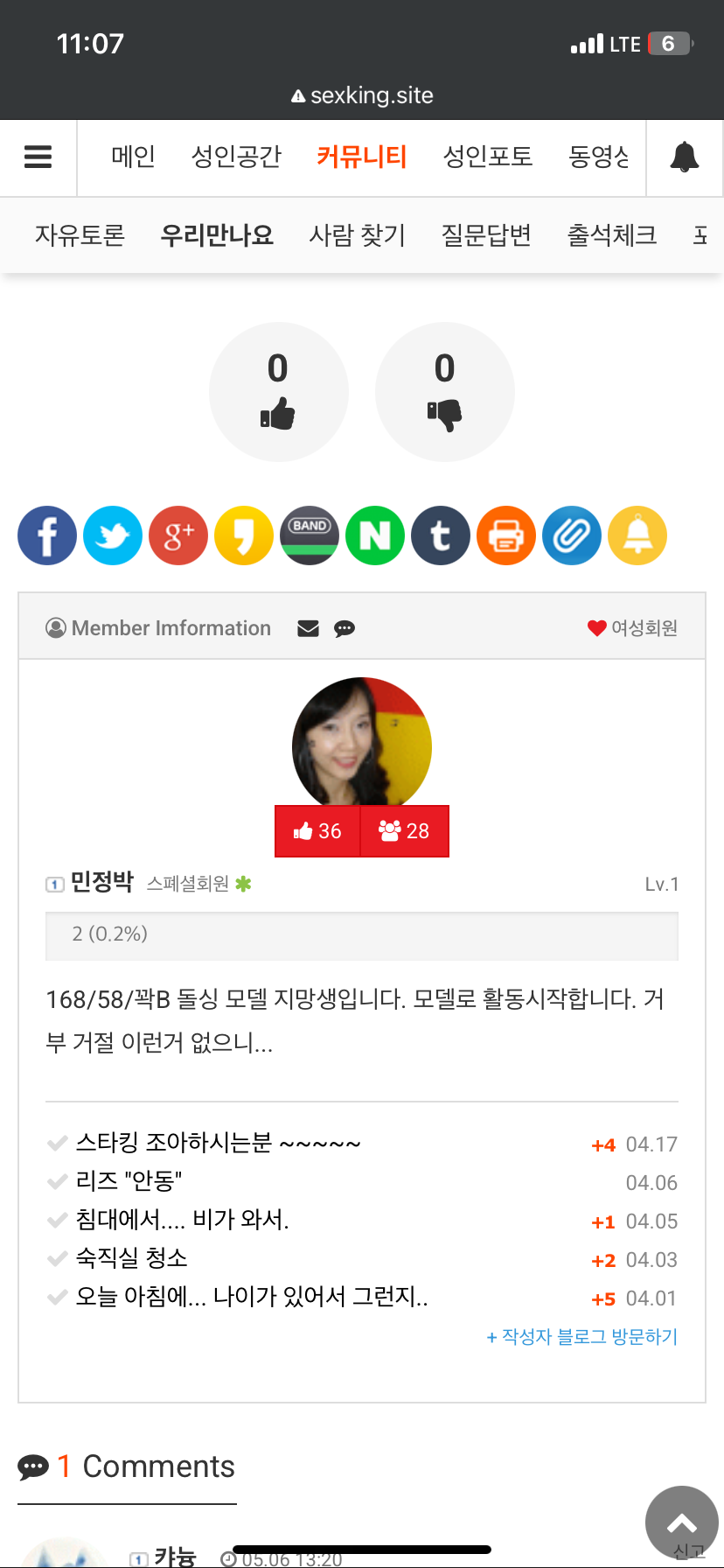The height and width of the screenshot is (1568, 724).
Task: Select the 질문답변 sub-tab
Action: pos(486,235)
